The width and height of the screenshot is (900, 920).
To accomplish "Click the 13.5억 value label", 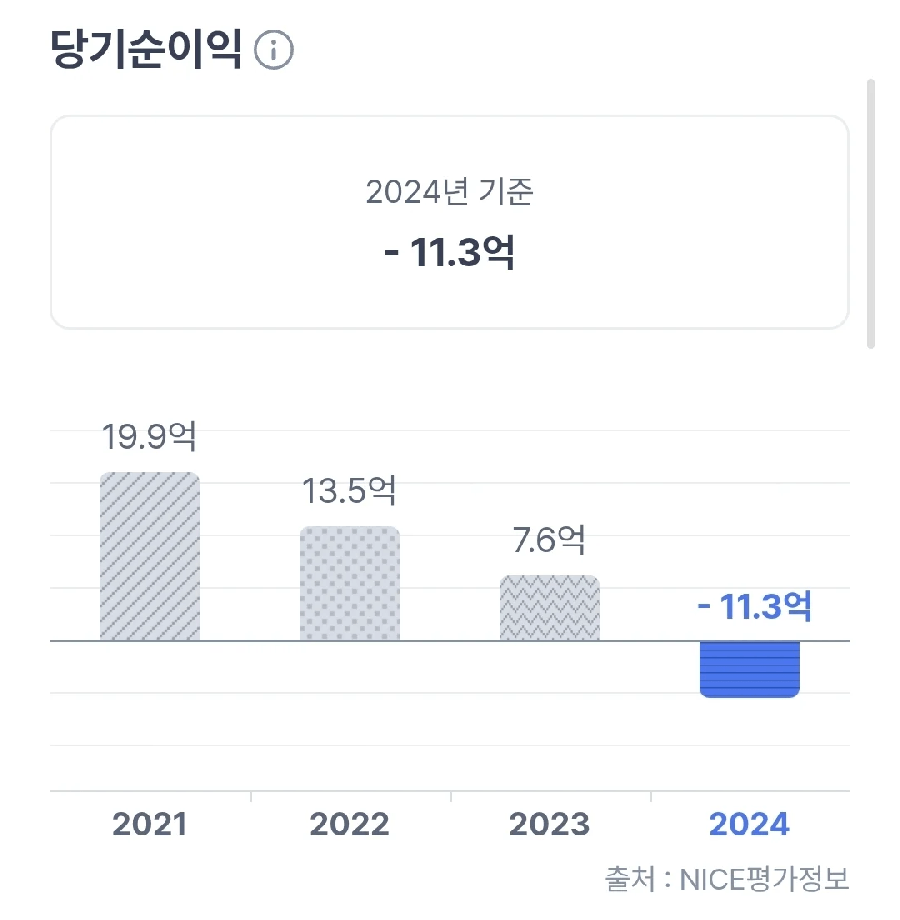I will [350, 490].
